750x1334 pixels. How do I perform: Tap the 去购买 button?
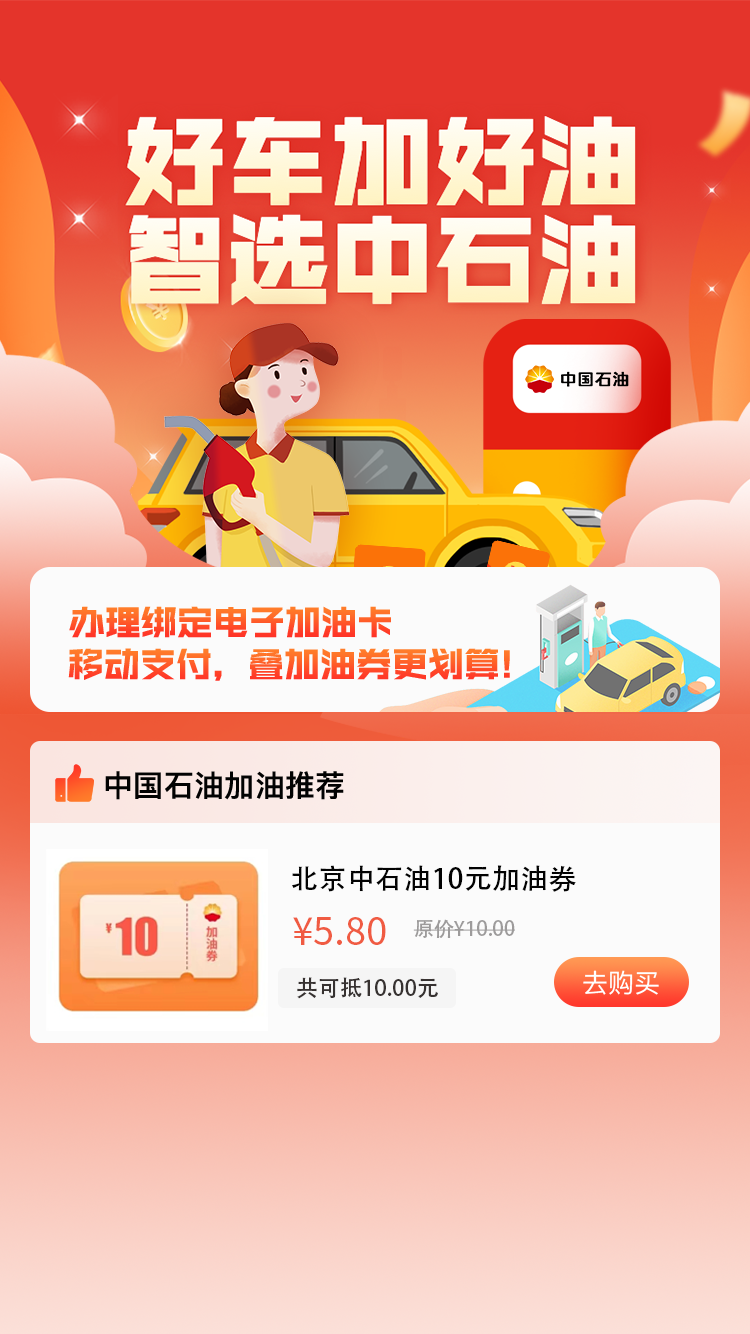click(x=621, y=982)
